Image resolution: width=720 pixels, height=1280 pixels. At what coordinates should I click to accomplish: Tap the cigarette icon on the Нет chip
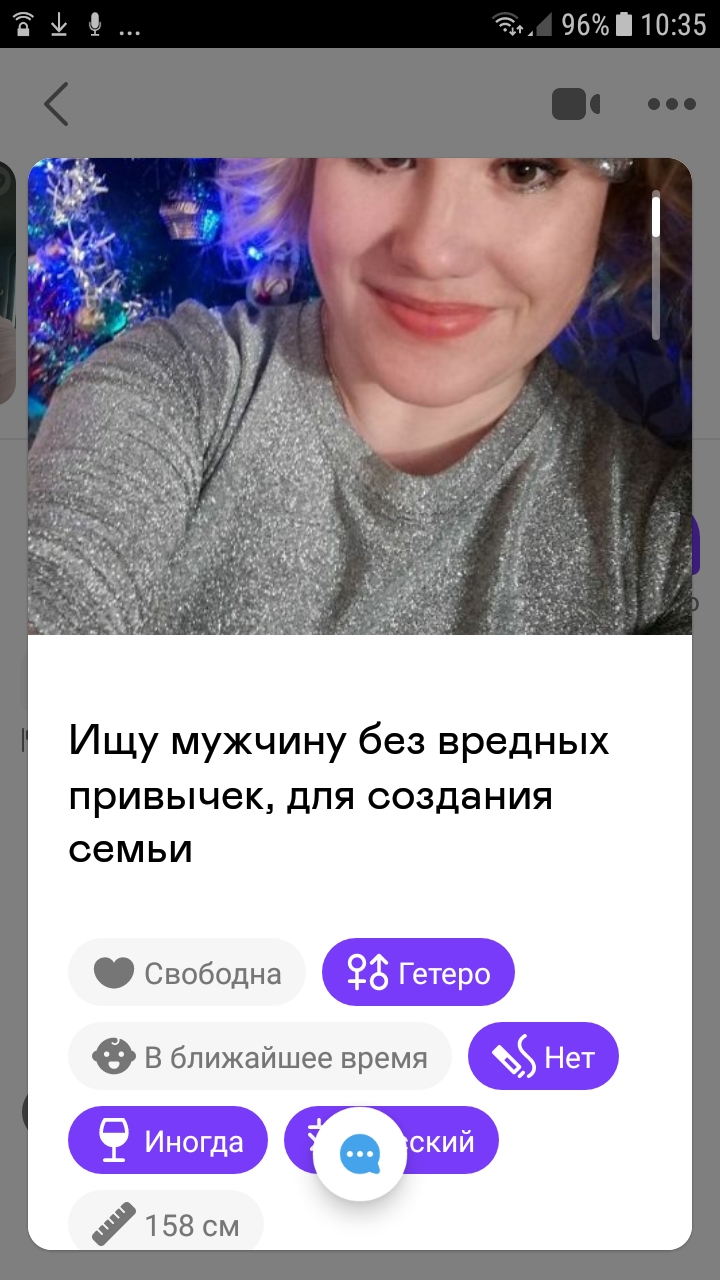pyautogui.click(x=513, y=1056)
